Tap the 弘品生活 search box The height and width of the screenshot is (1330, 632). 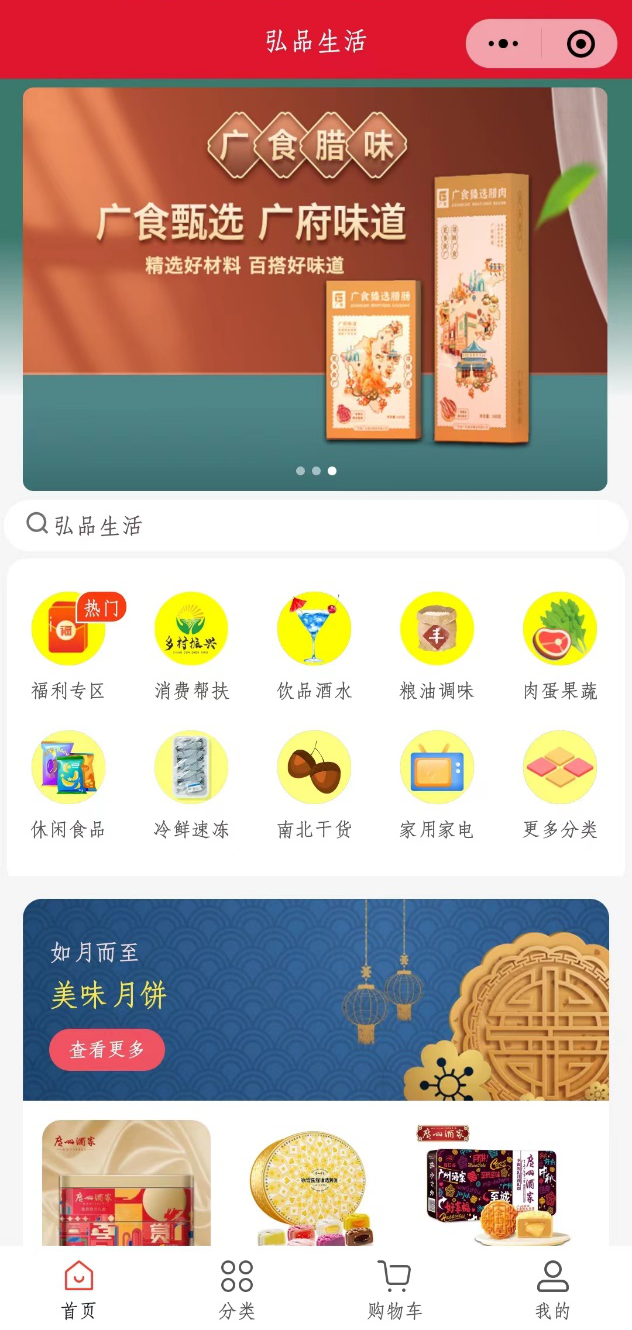tap(315, 525)
